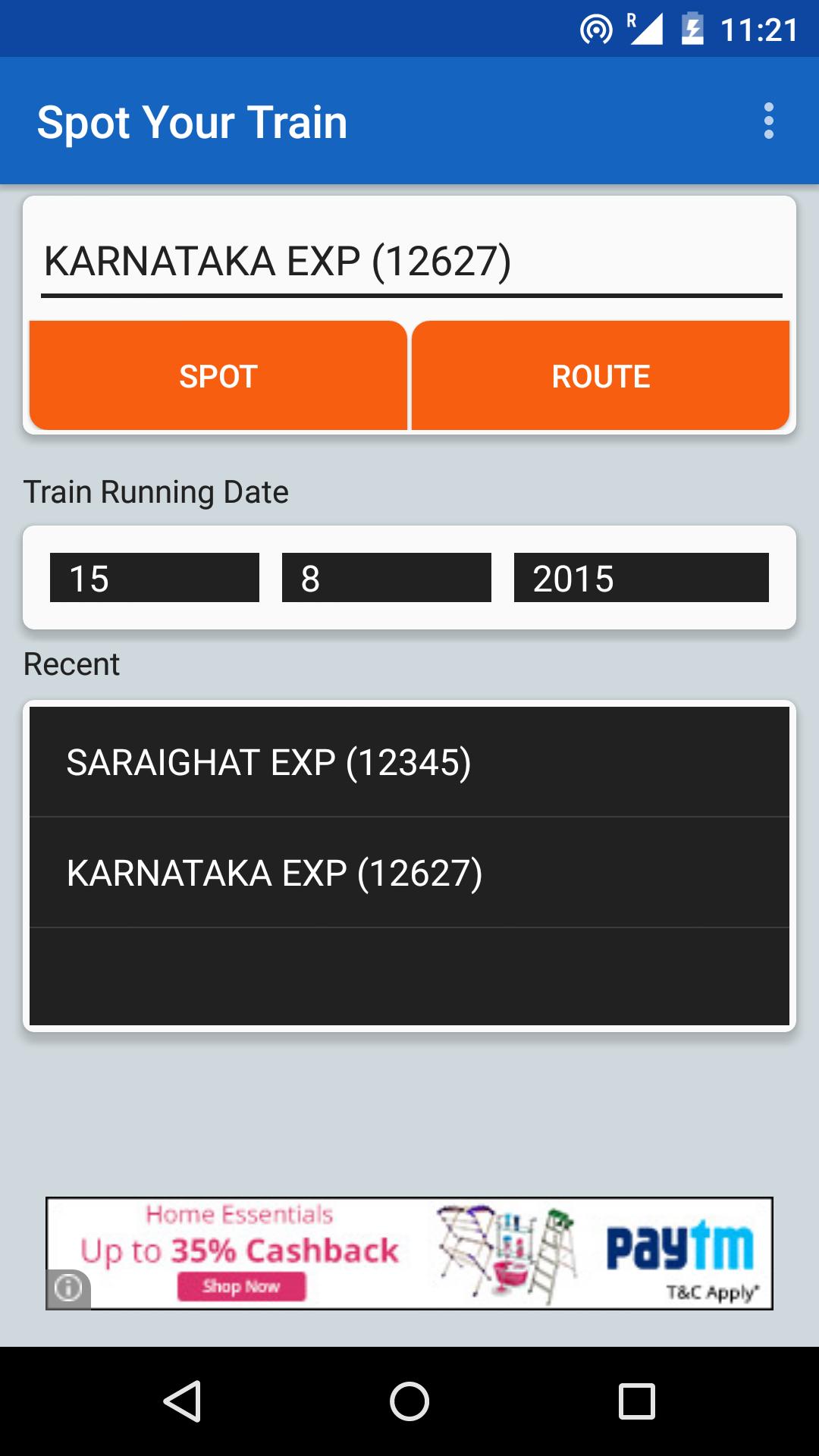Change the running date month 8
This screenshot has width=819, height=1456.
[386, 578]
